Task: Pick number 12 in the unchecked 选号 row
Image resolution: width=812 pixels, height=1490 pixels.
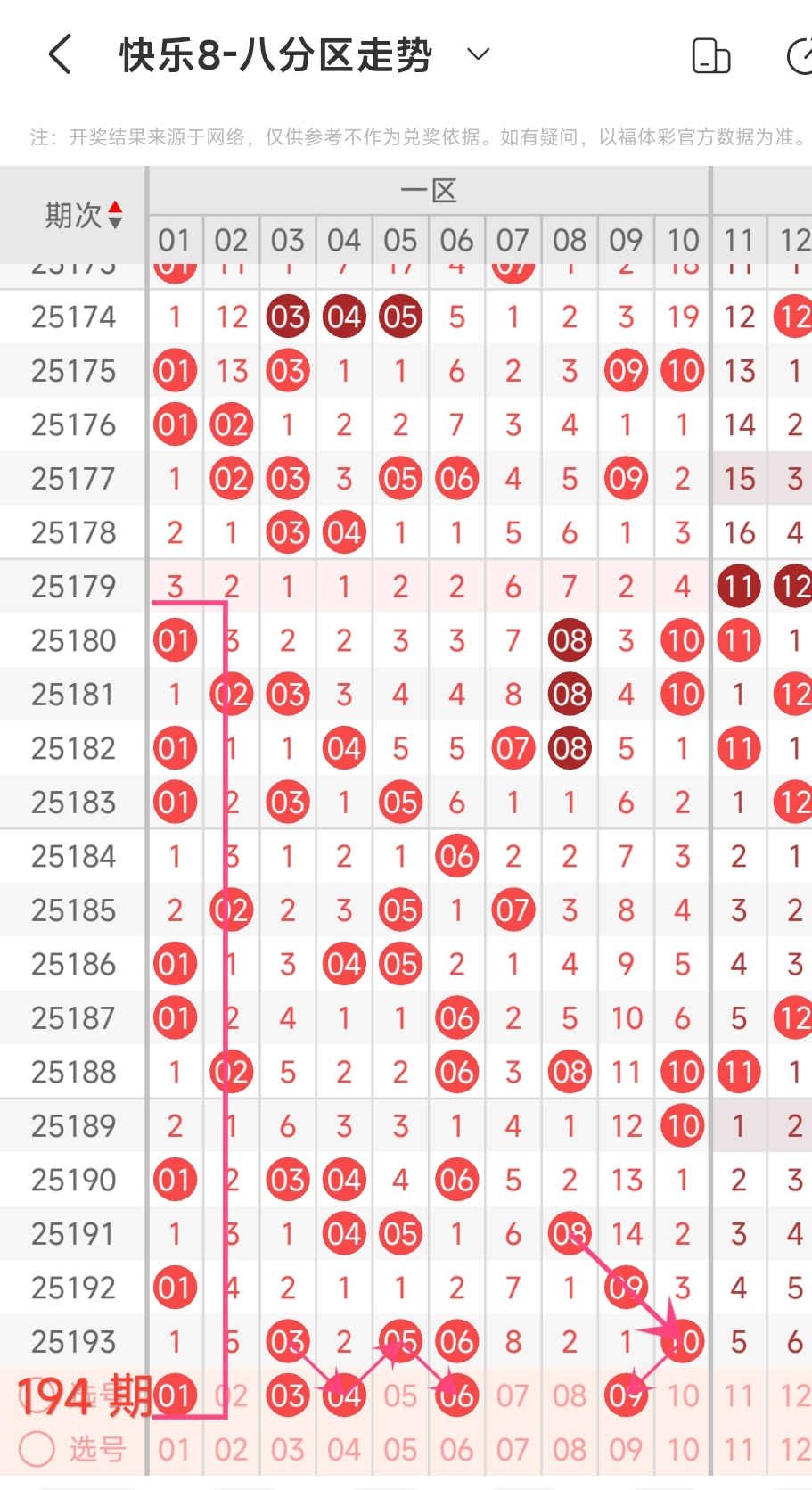Action: coord(793,1450)
